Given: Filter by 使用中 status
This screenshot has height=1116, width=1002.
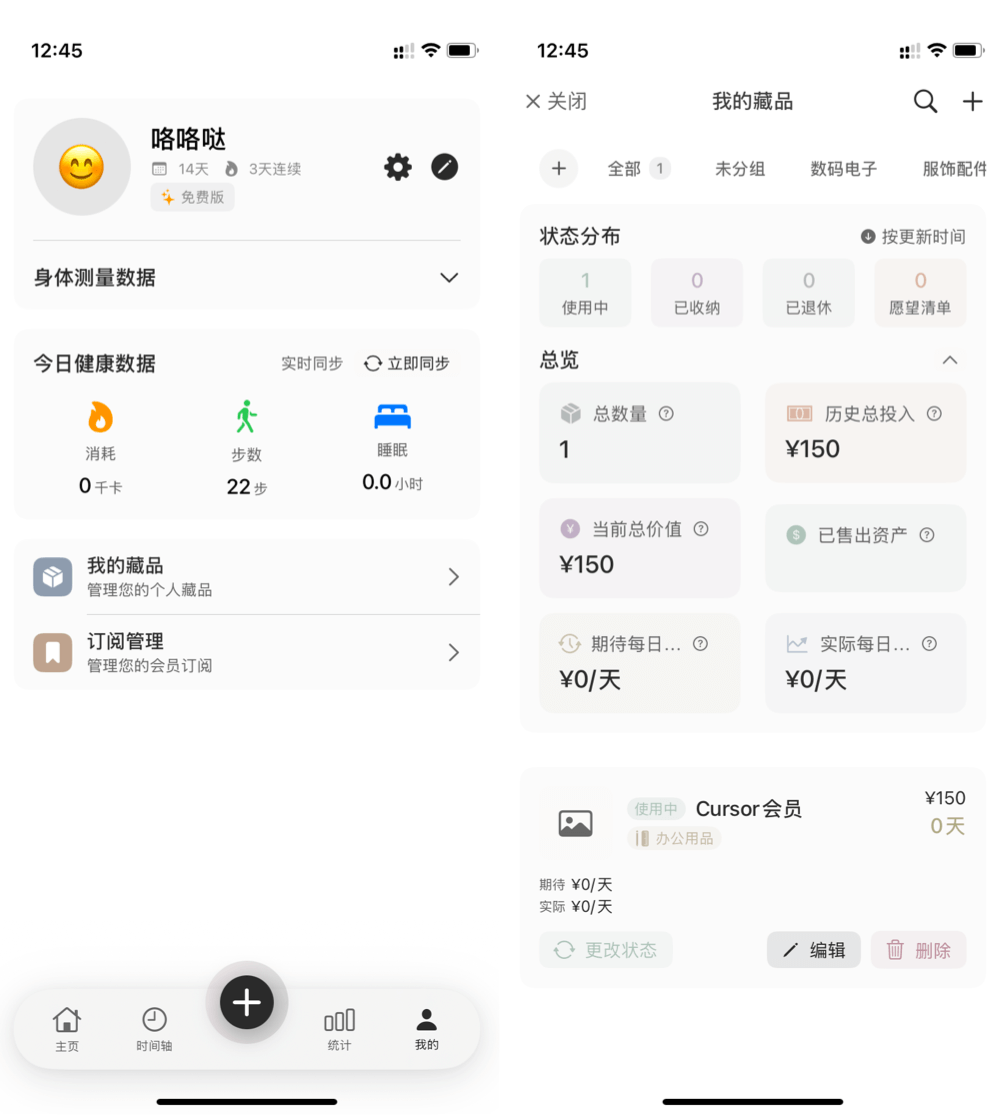Looking at the screenshot, I should point(585,293).
